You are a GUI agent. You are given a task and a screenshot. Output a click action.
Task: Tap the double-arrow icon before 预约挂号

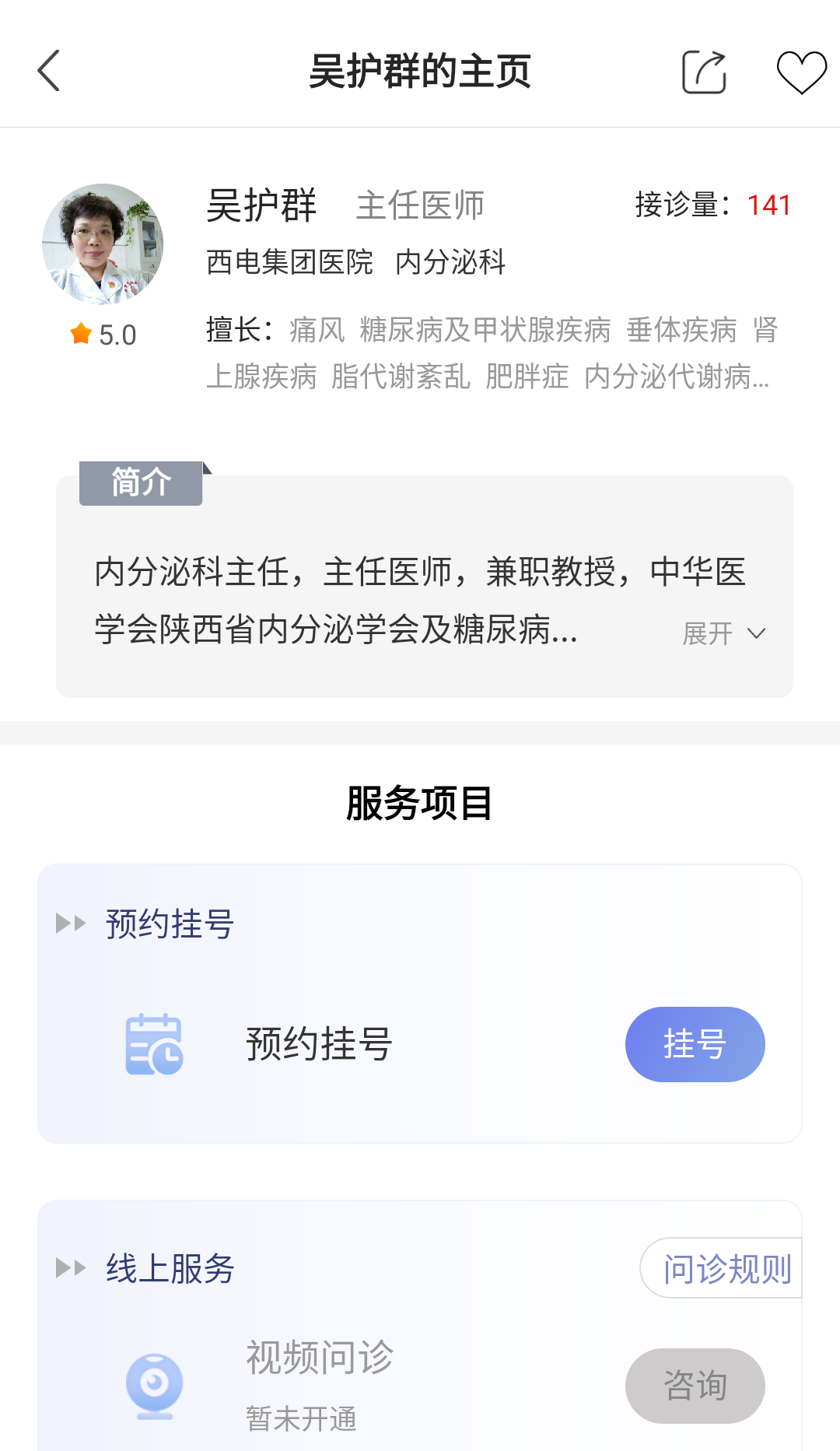click(x=68, y=923)
